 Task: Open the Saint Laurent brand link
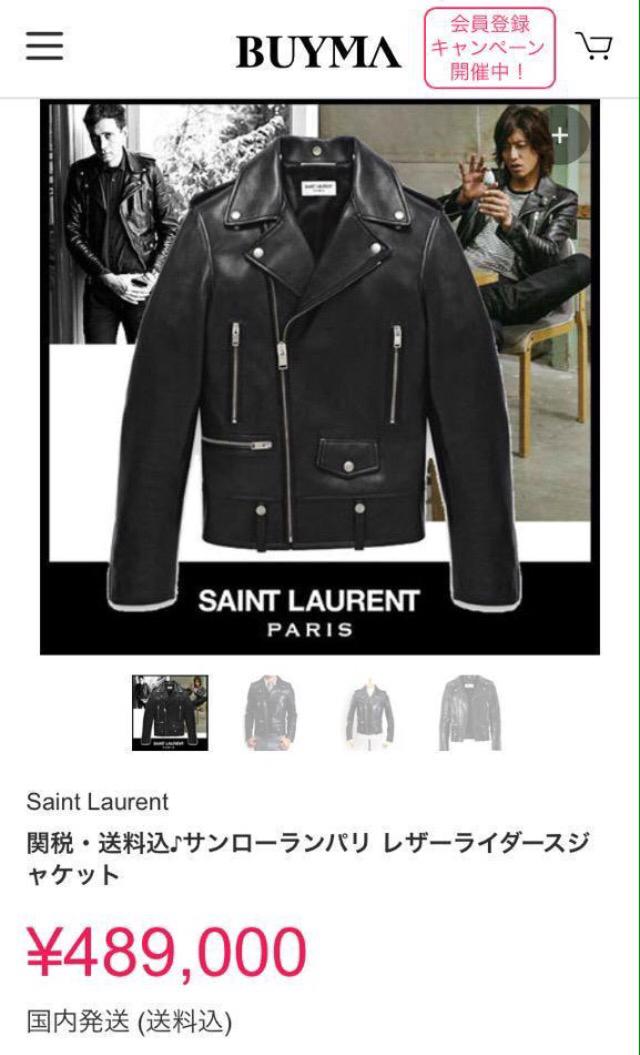point(97,801)
